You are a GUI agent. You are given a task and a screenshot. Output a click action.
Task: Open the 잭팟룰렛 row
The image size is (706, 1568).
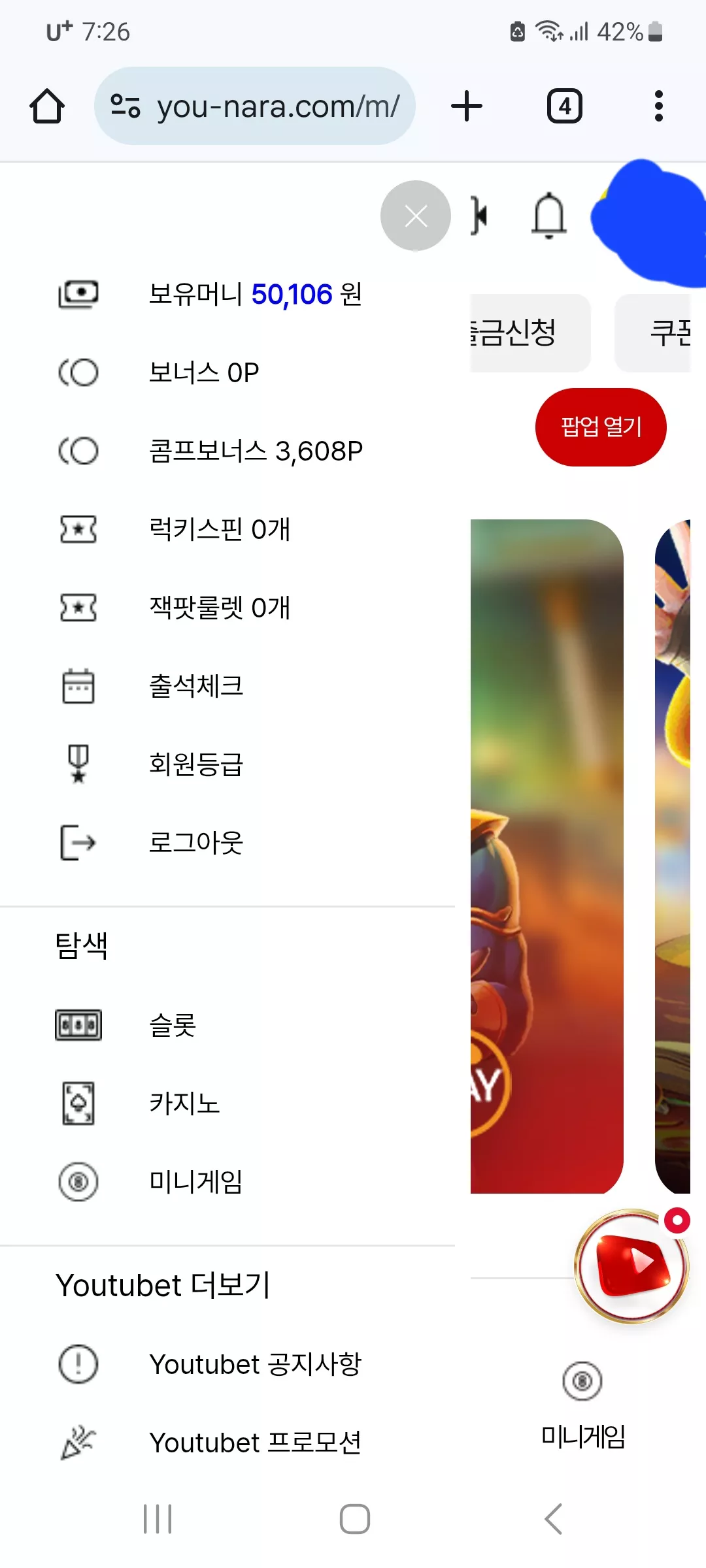click(227, 608)
